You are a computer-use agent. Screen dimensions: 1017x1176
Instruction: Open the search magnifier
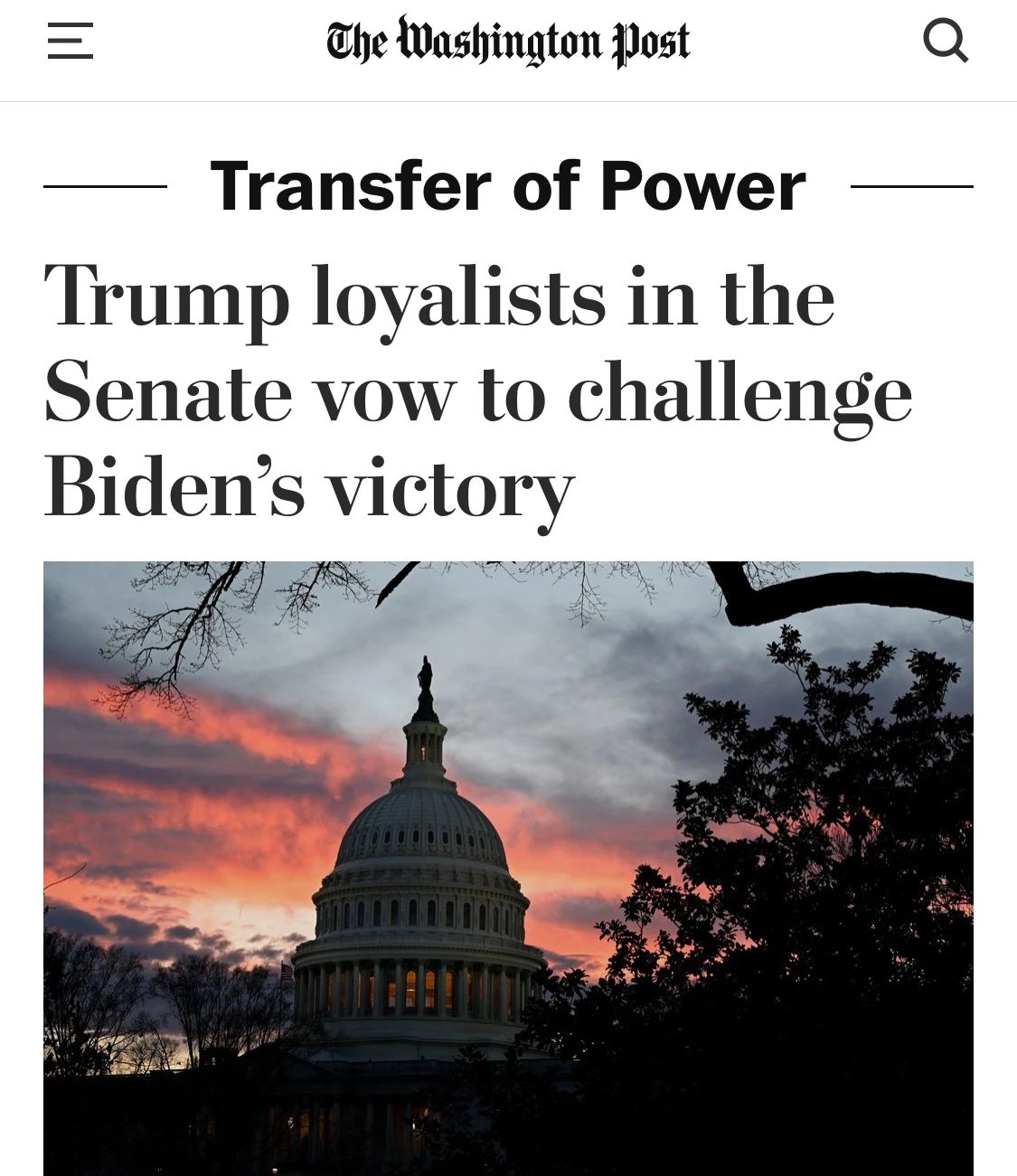[945, 42]
